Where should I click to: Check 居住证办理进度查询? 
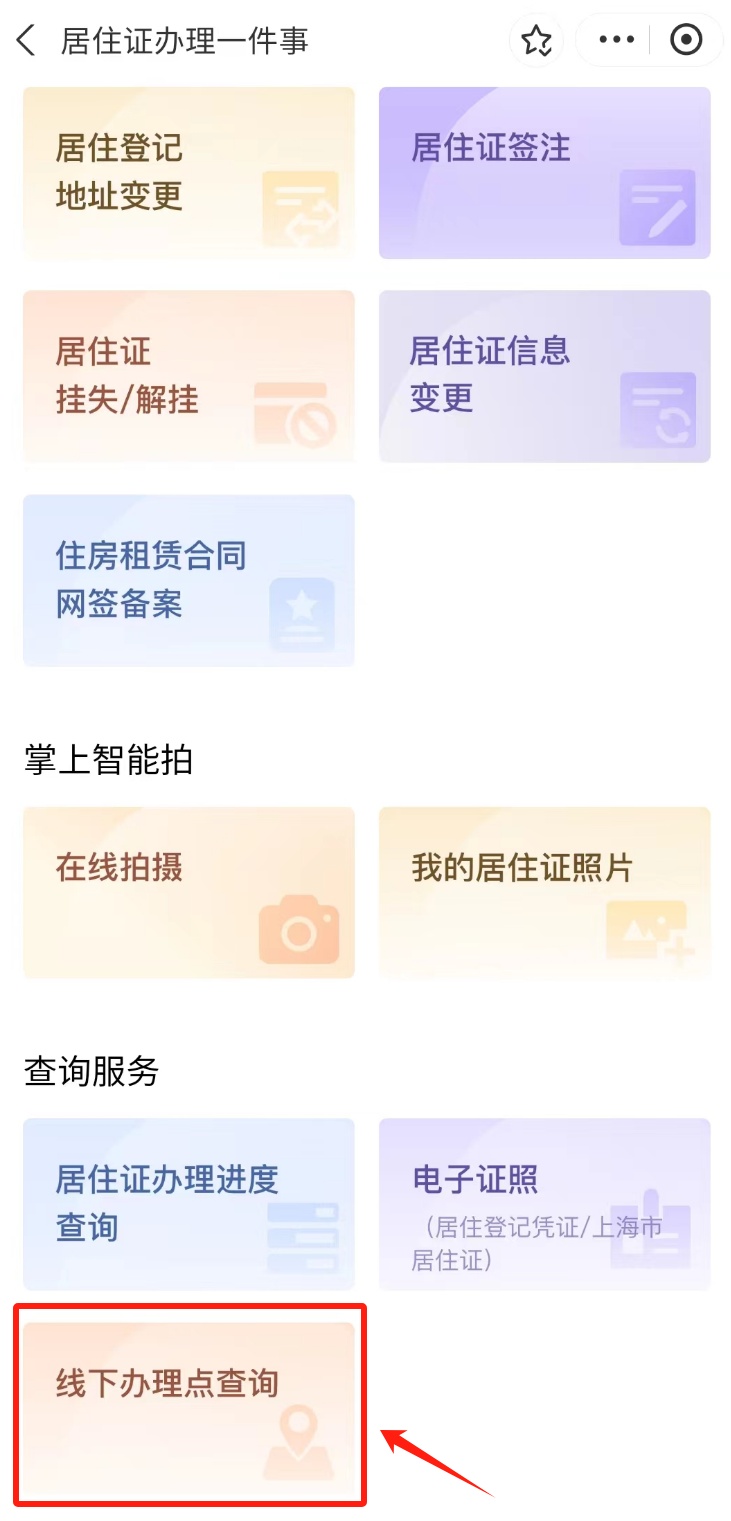click(189, 1203)
